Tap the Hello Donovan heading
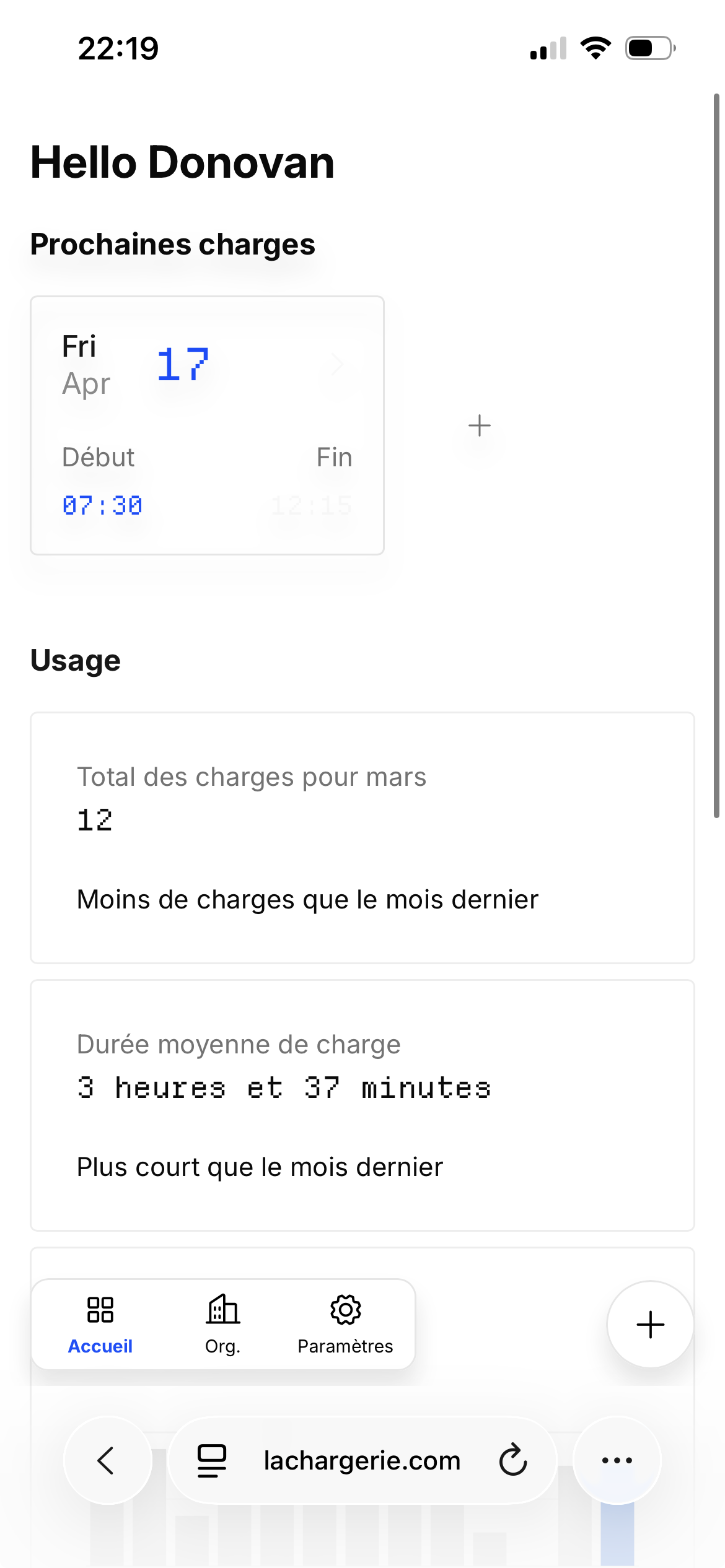 pyautogui.click(x=182, y=163)
